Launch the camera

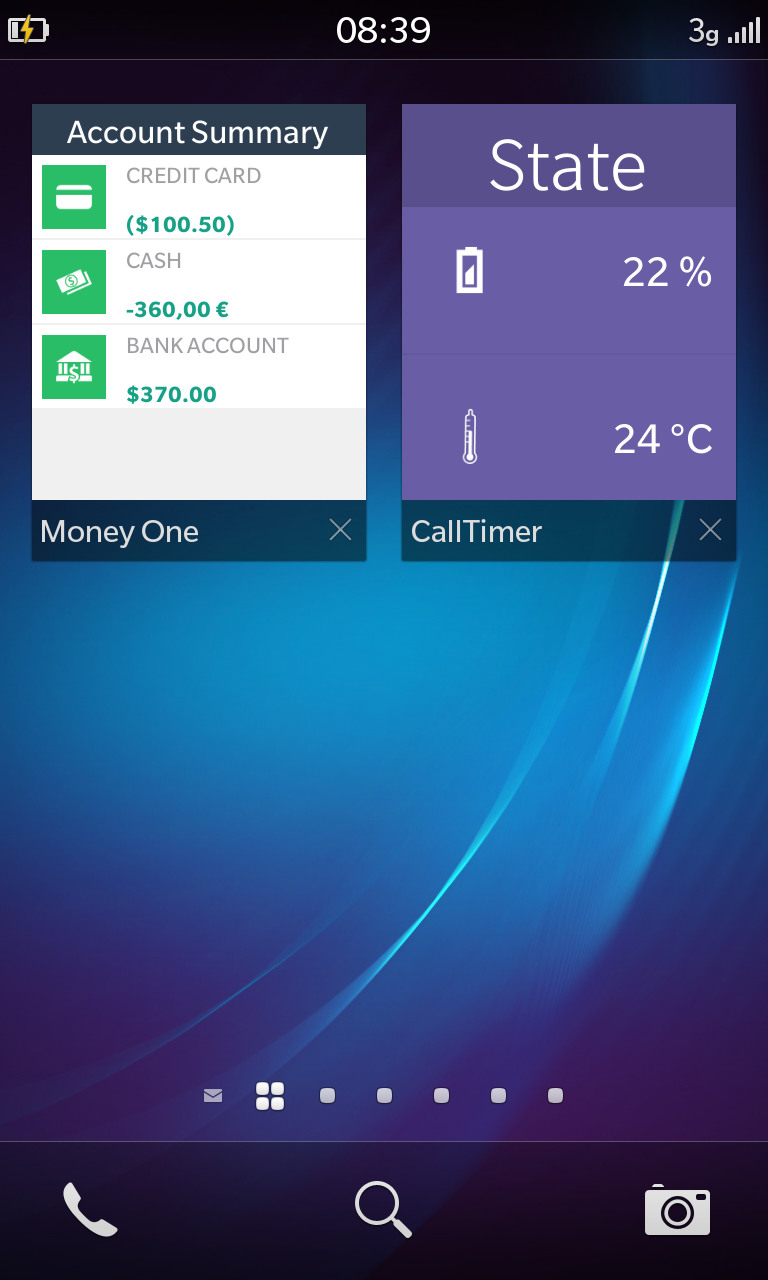(677, 1211)
